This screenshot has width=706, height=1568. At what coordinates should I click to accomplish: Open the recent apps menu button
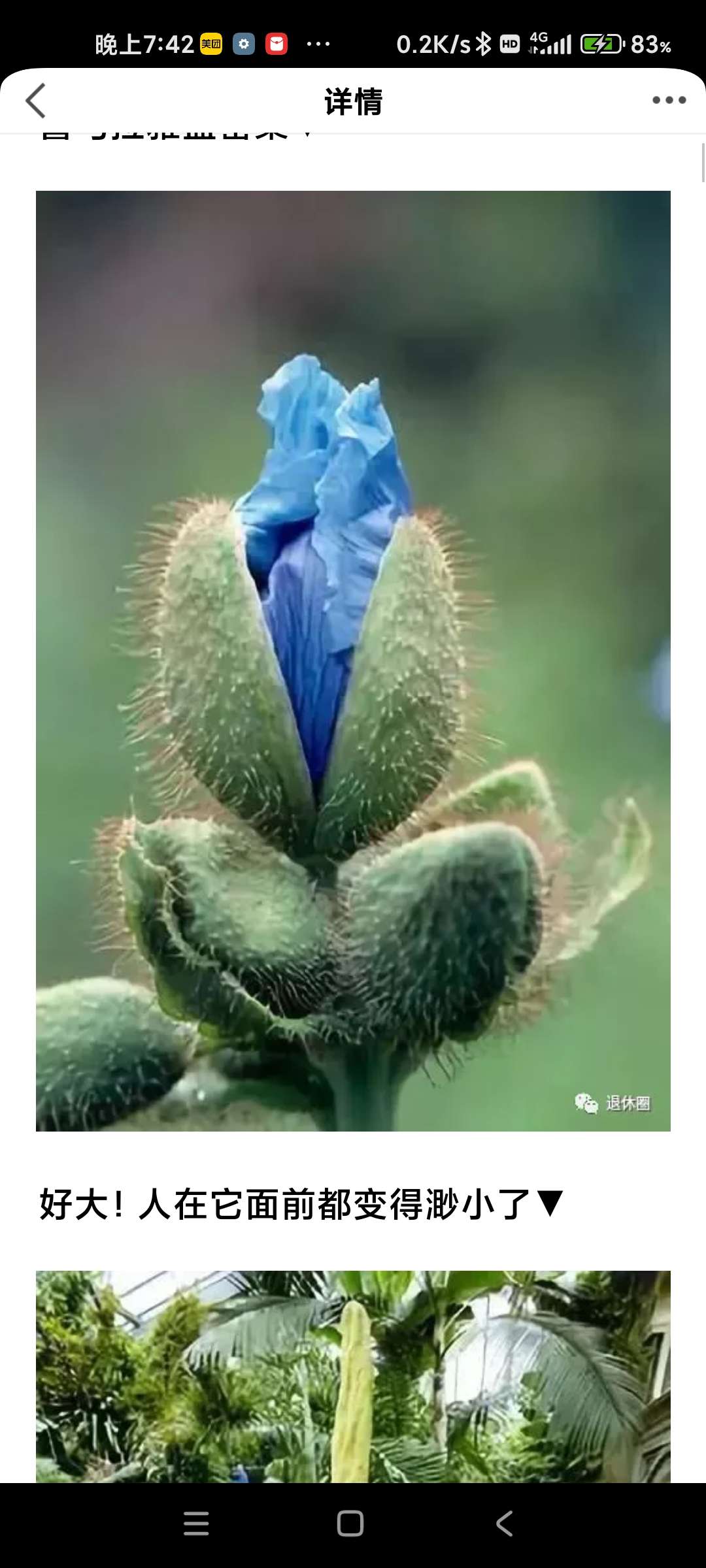(196, 1524)
